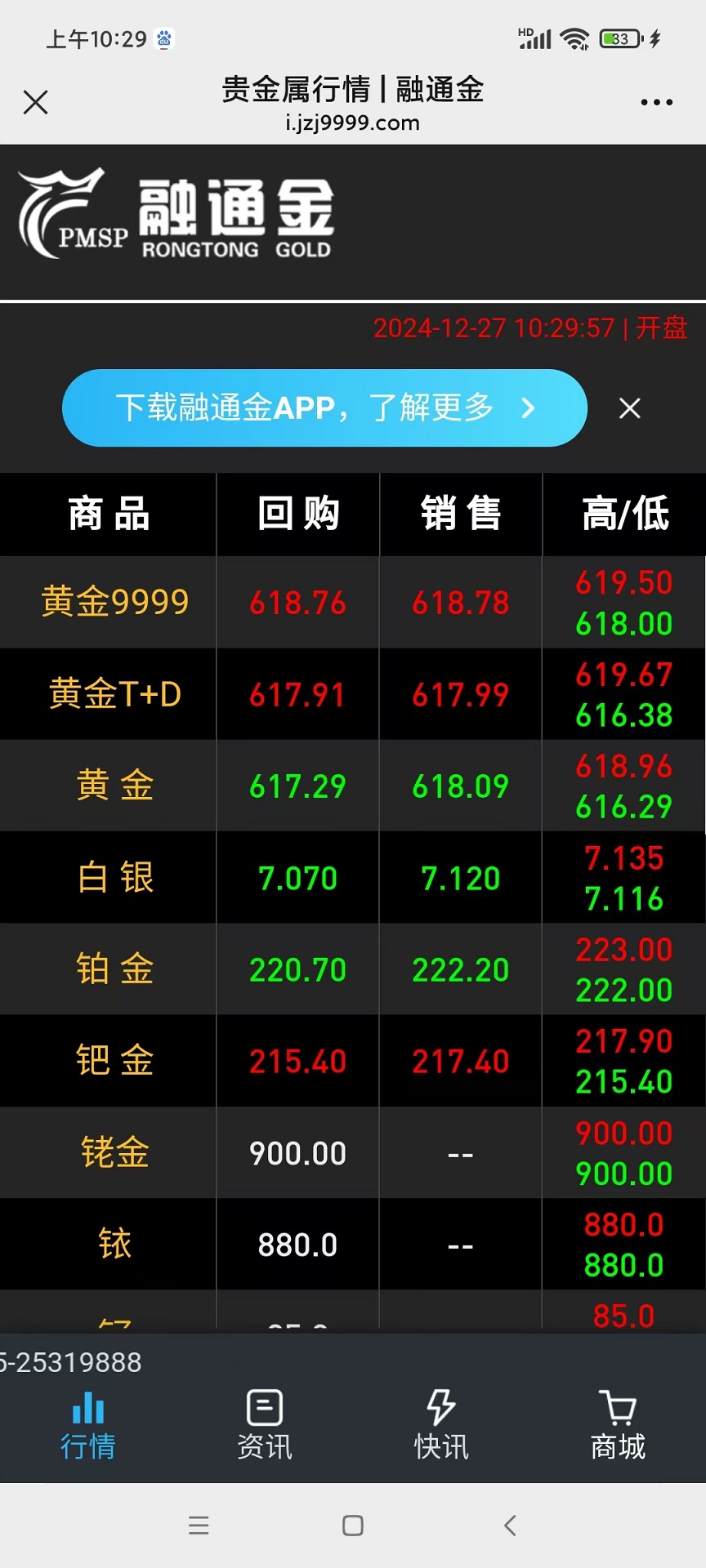Close the web page with the X icon

click(36, 102)
